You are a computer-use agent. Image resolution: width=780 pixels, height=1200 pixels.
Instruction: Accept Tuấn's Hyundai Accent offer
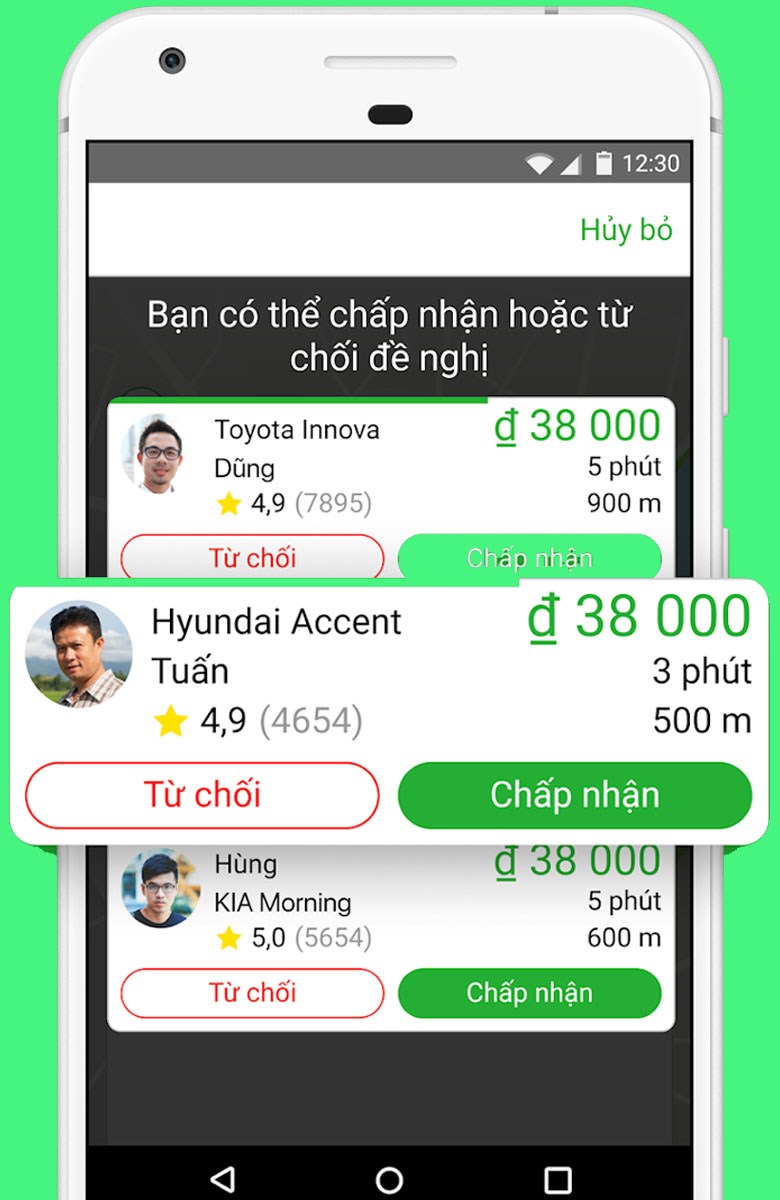pyautogui.click(x=575, y=795)
